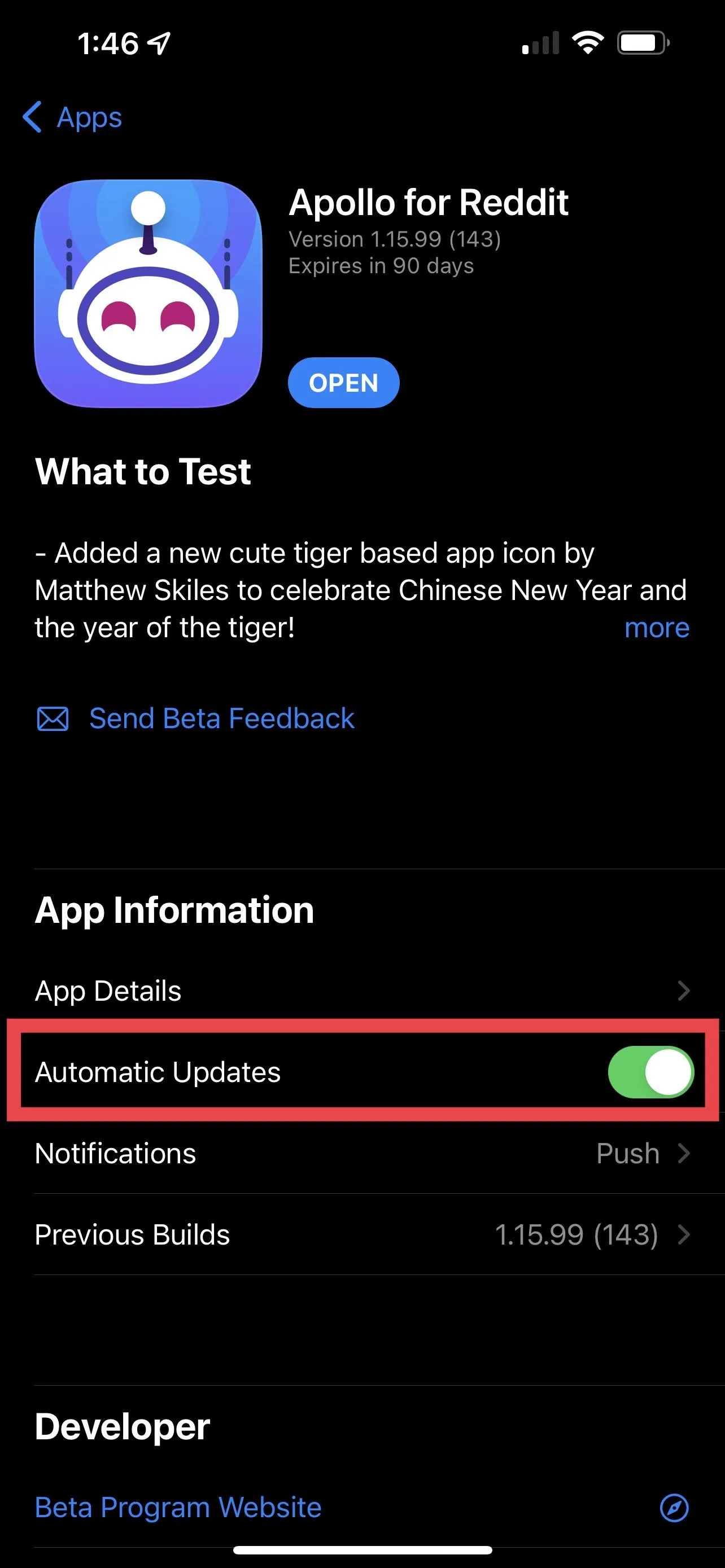Expand the What to Test notes with more
Screen dimensions: 725x1568
tap(657, 628)
